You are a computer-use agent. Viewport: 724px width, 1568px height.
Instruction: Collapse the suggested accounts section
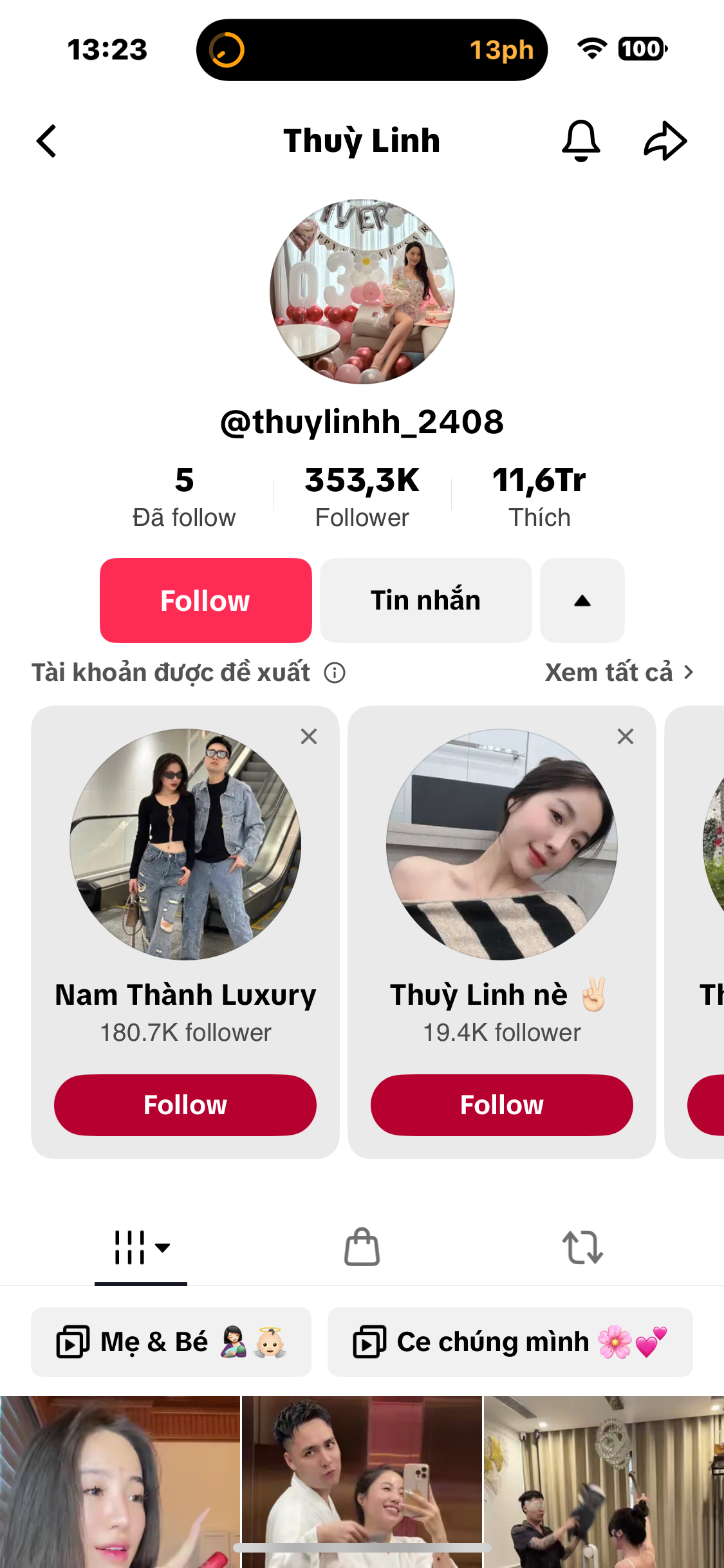[x=582, y=601]
